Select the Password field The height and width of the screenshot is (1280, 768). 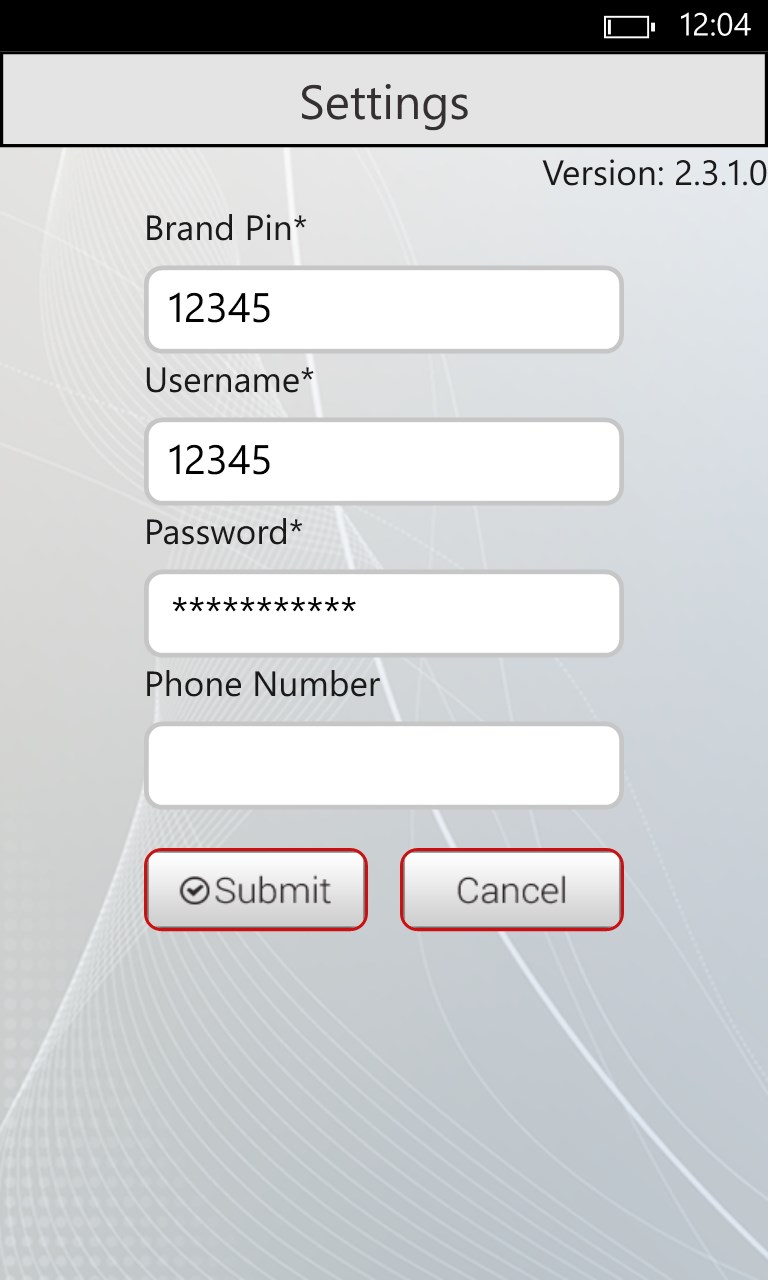[x=384, y=613]
